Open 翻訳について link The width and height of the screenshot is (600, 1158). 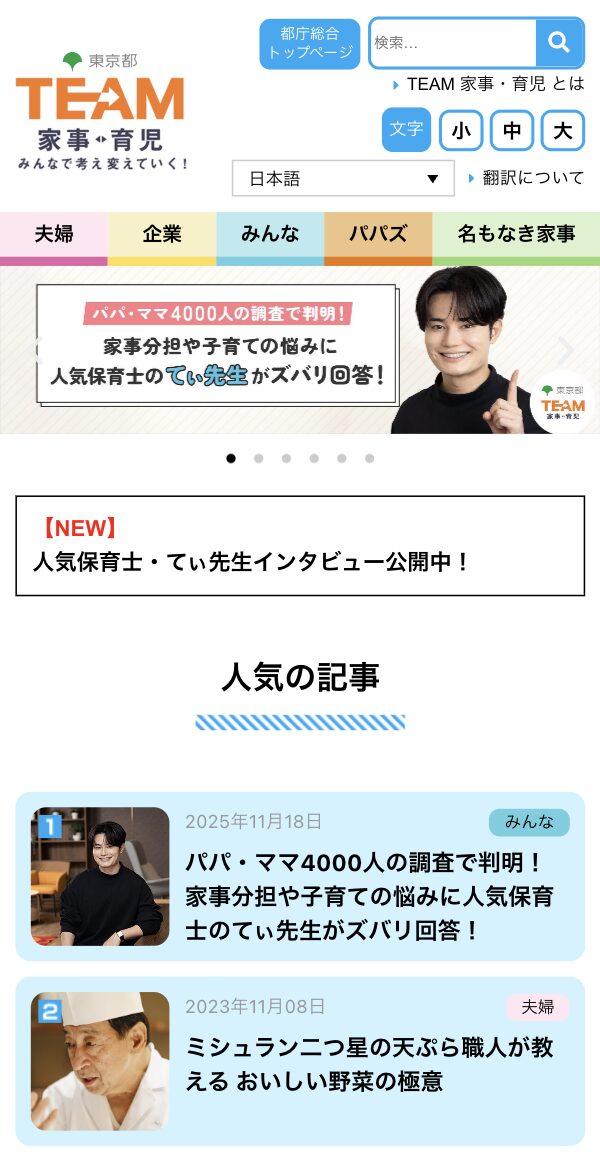point(532,178)
